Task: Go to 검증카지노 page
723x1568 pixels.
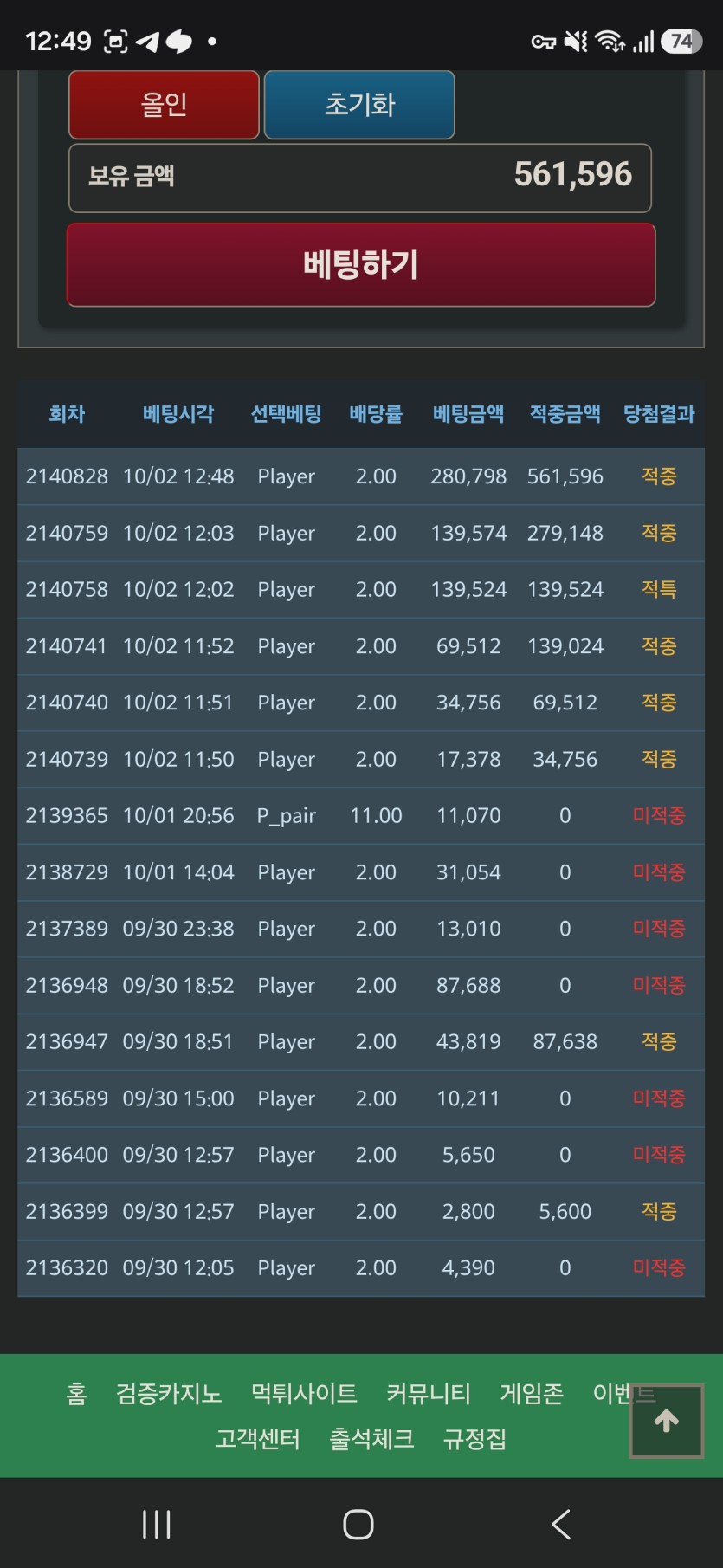Action: (x=169, y=1394)
